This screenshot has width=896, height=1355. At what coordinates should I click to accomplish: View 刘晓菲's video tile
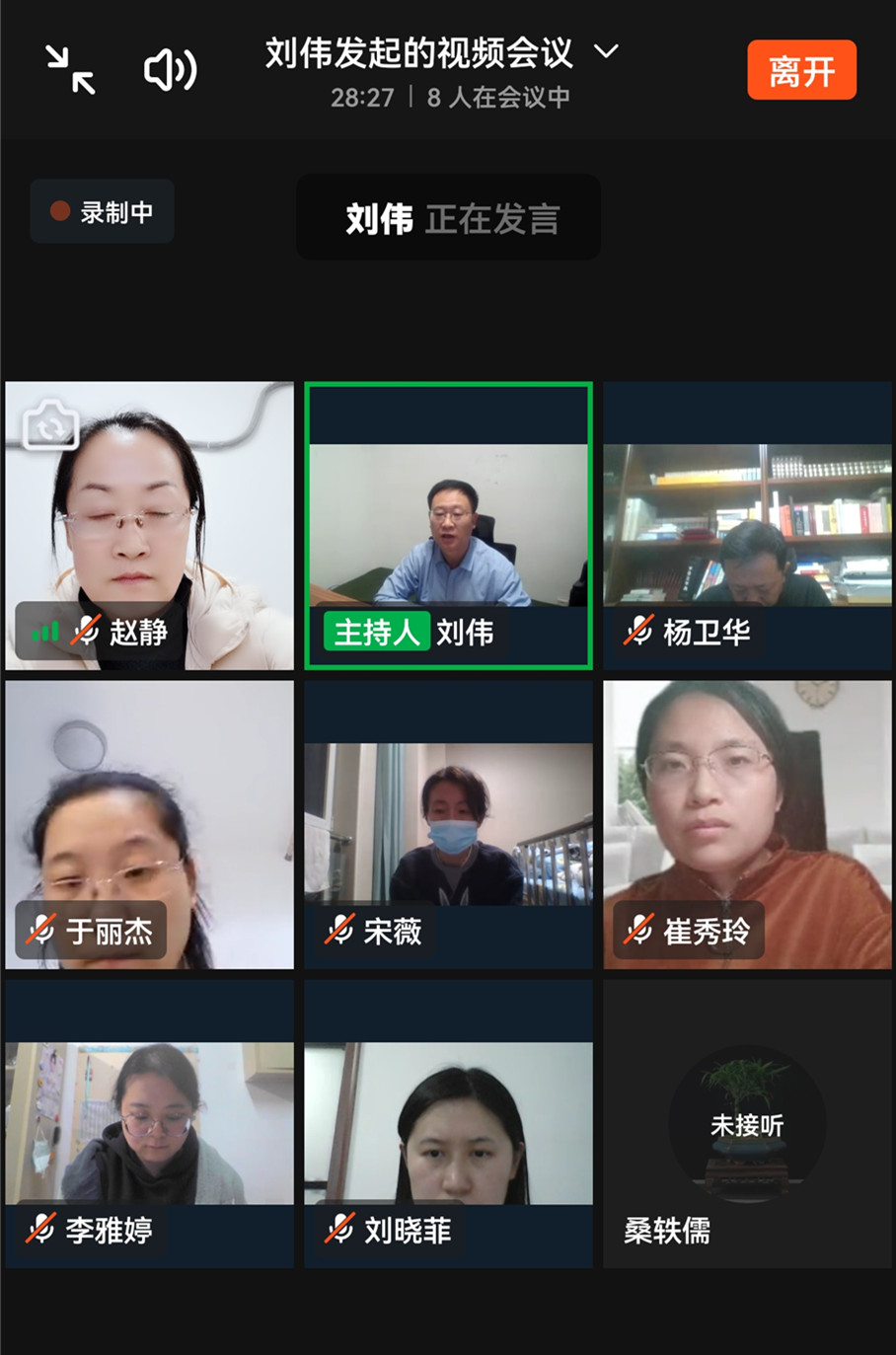coord(448,1123)
